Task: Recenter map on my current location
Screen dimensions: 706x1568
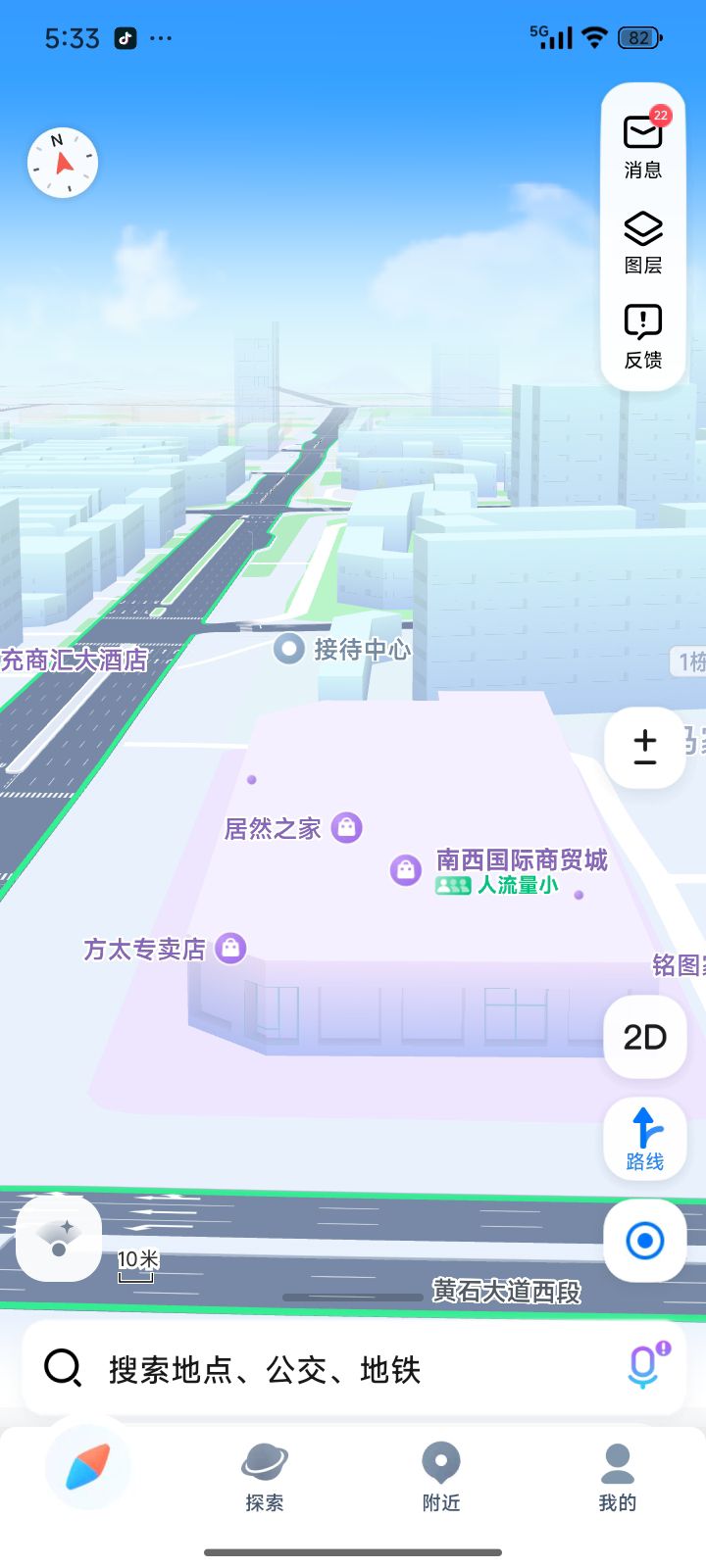Action: click(x=644, y=1241)
